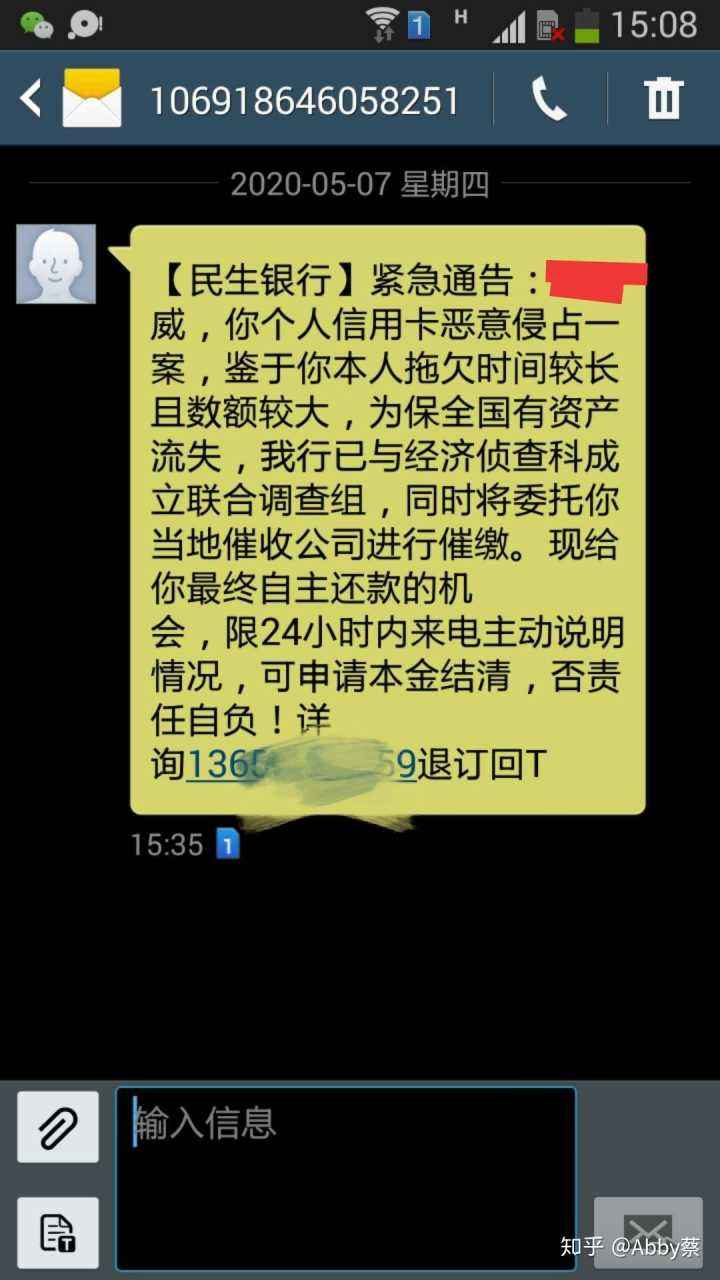Call the sender 106918646058251

pyautogui.click(x=549, y=99)
